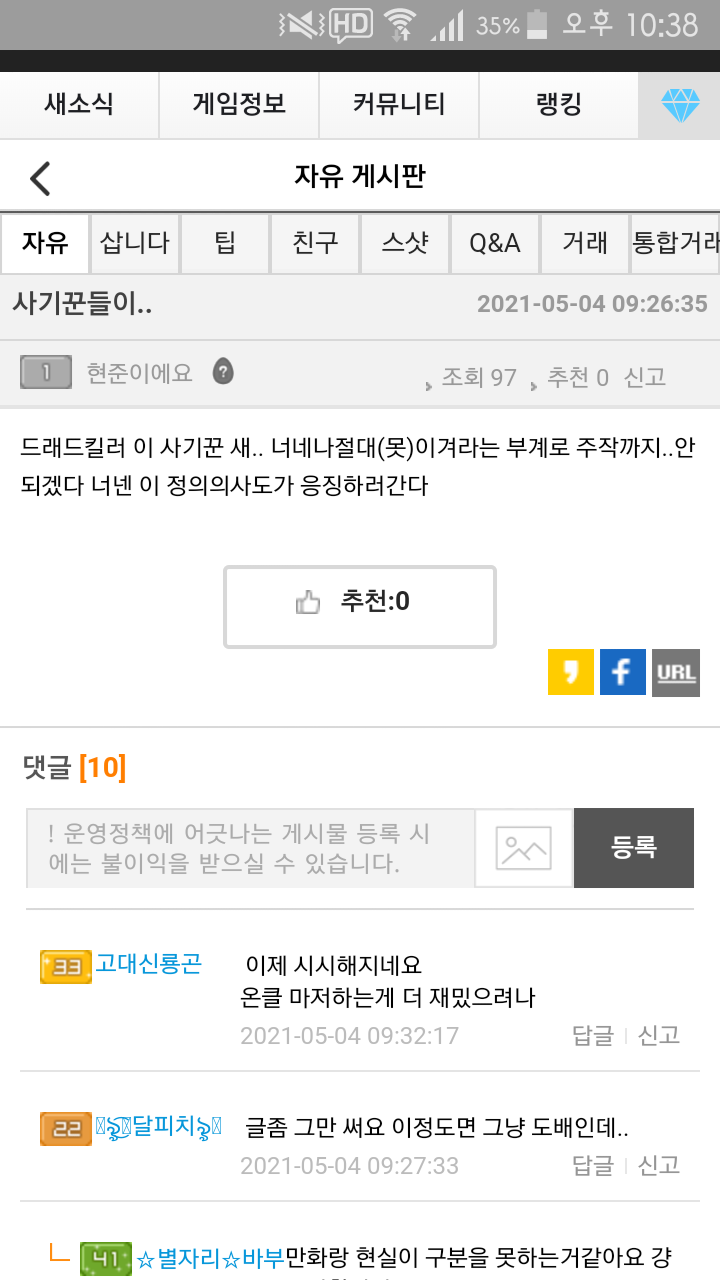Submit comment with 등록 button

(633, 848)
